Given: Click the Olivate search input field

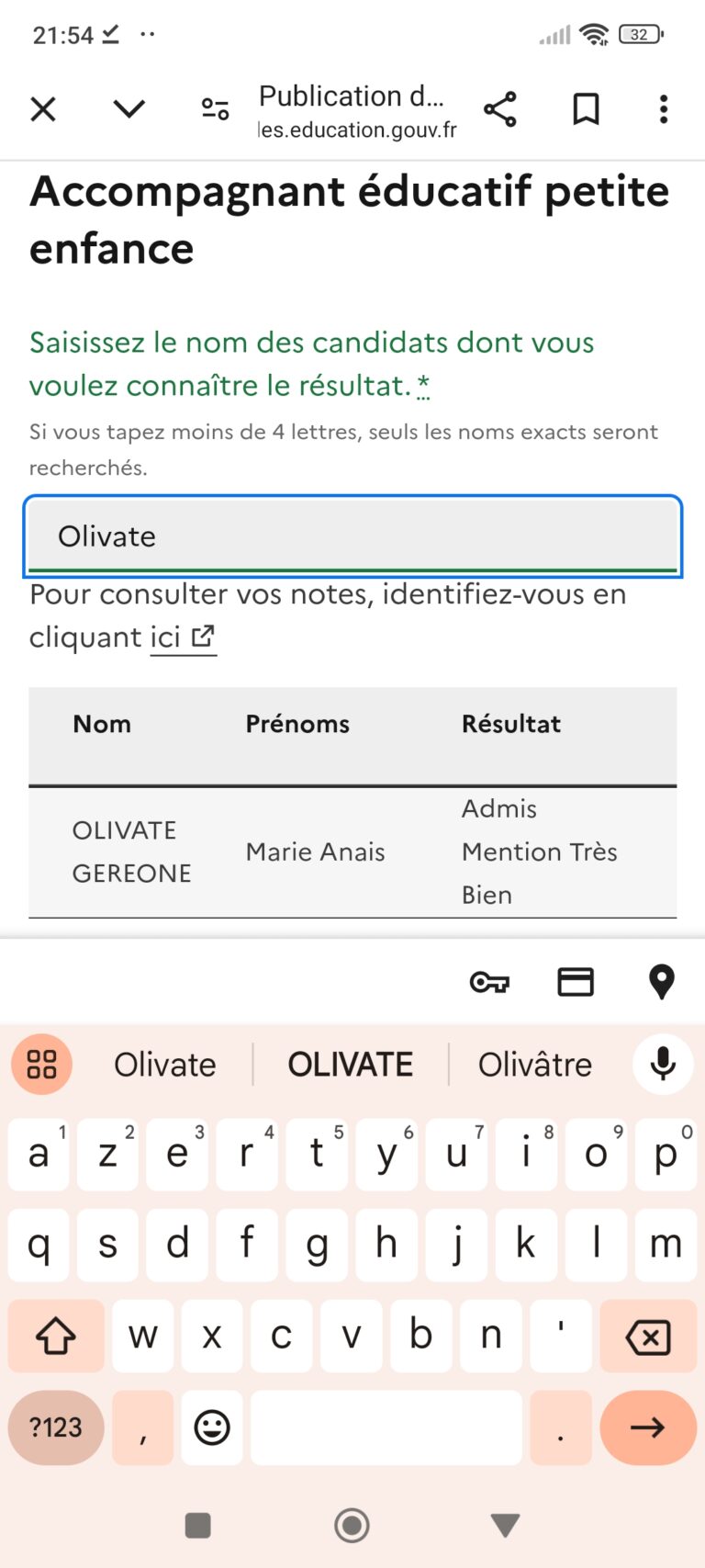Looking at the screenshot, I should point(352,536).
